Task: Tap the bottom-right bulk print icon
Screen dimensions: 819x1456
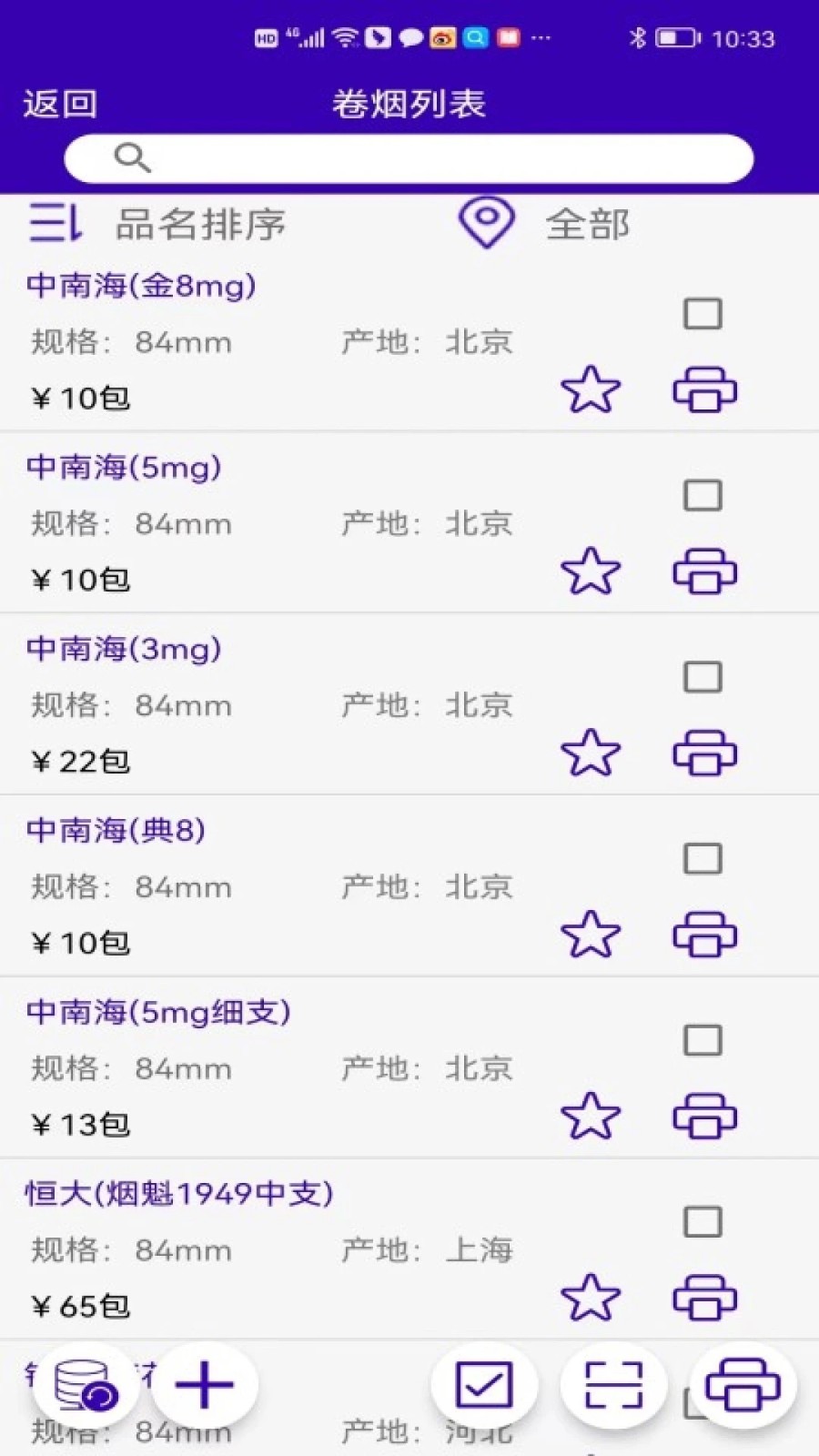Action: (x=742, y=1383)
